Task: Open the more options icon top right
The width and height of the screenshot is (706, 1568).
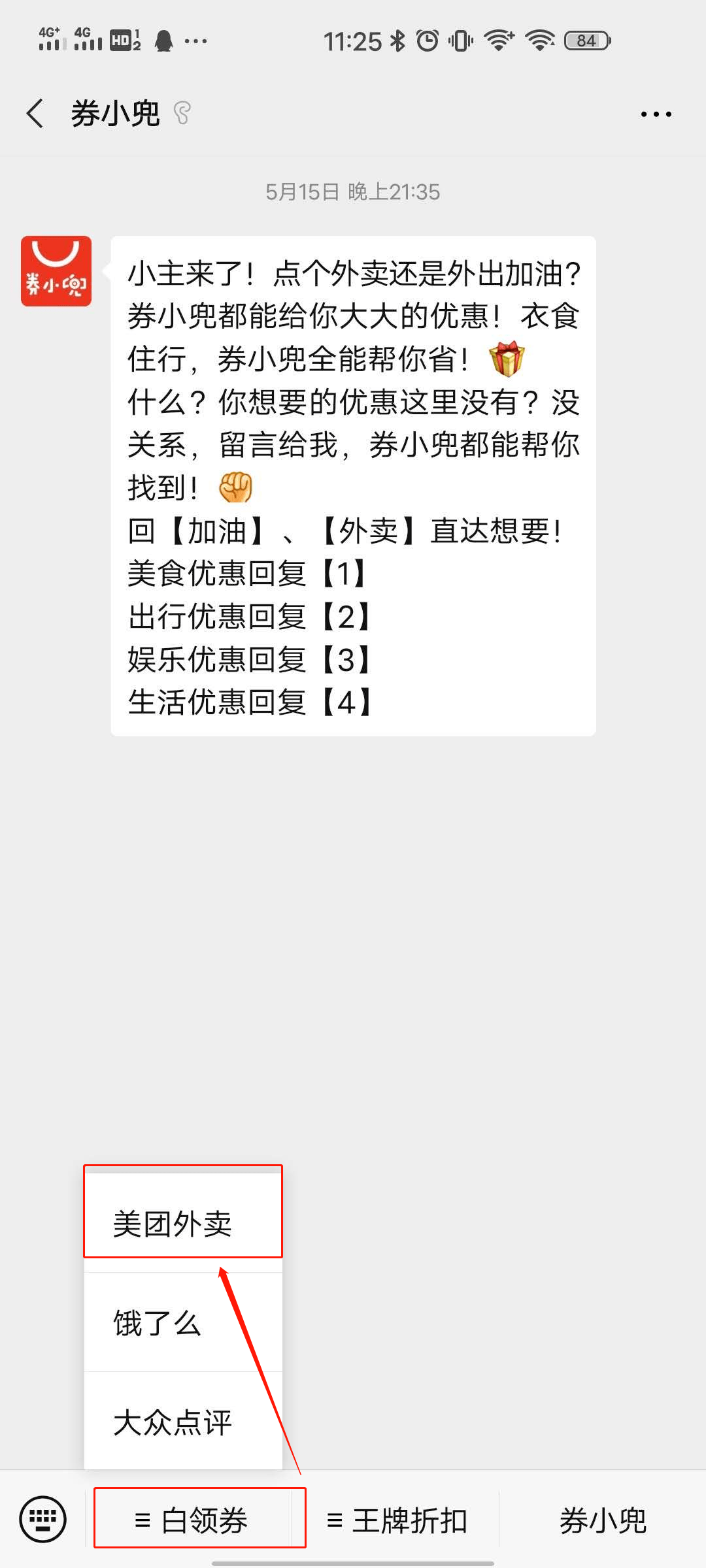Action: tap(656, 112)
